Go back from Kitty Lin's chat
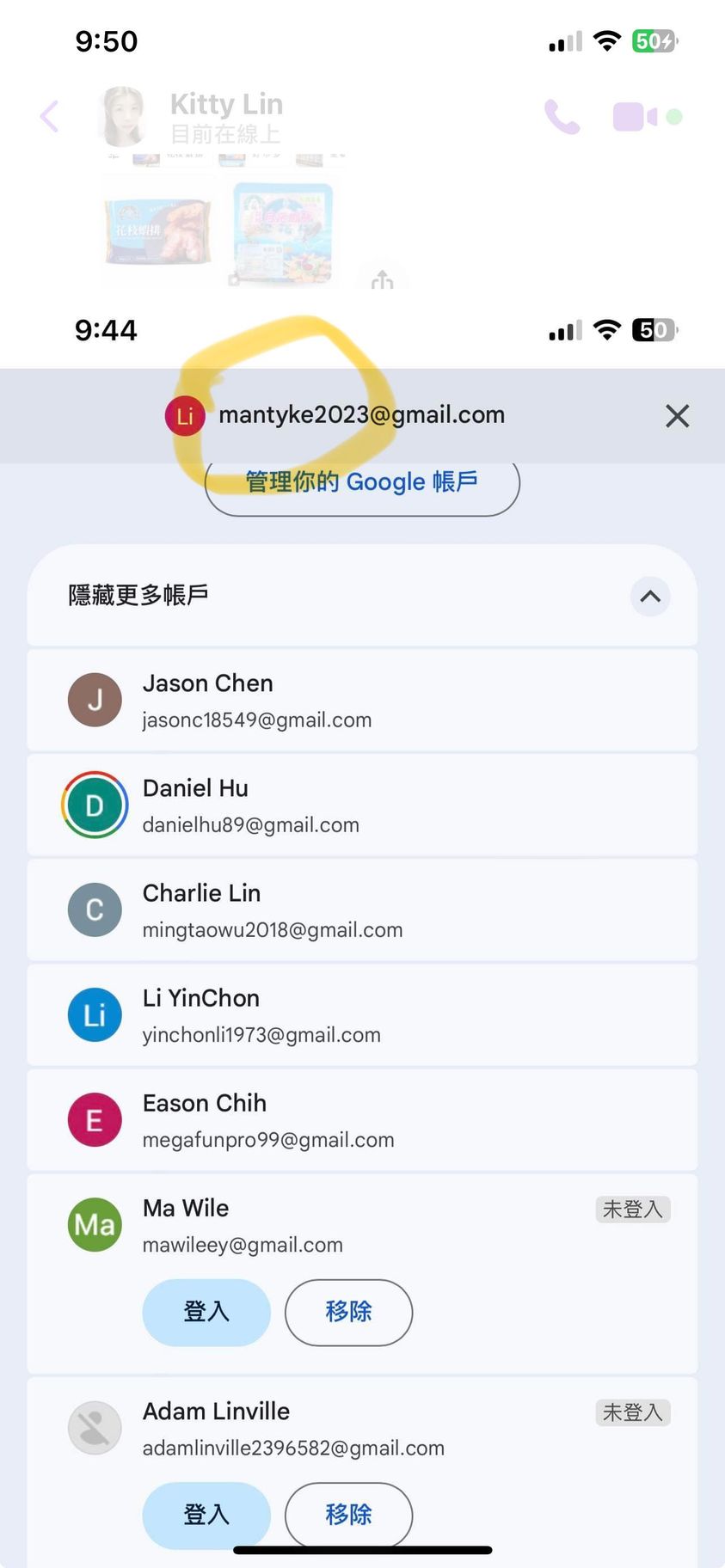This screenshot has width=725, height=1568. coord(50,117)
